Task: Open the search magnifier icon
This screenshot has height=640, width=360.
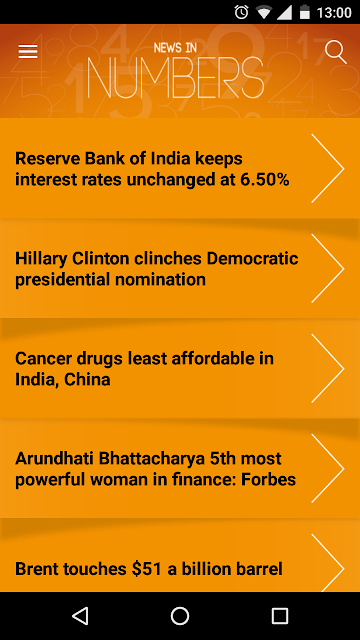Action: click(x=336, y=53)
